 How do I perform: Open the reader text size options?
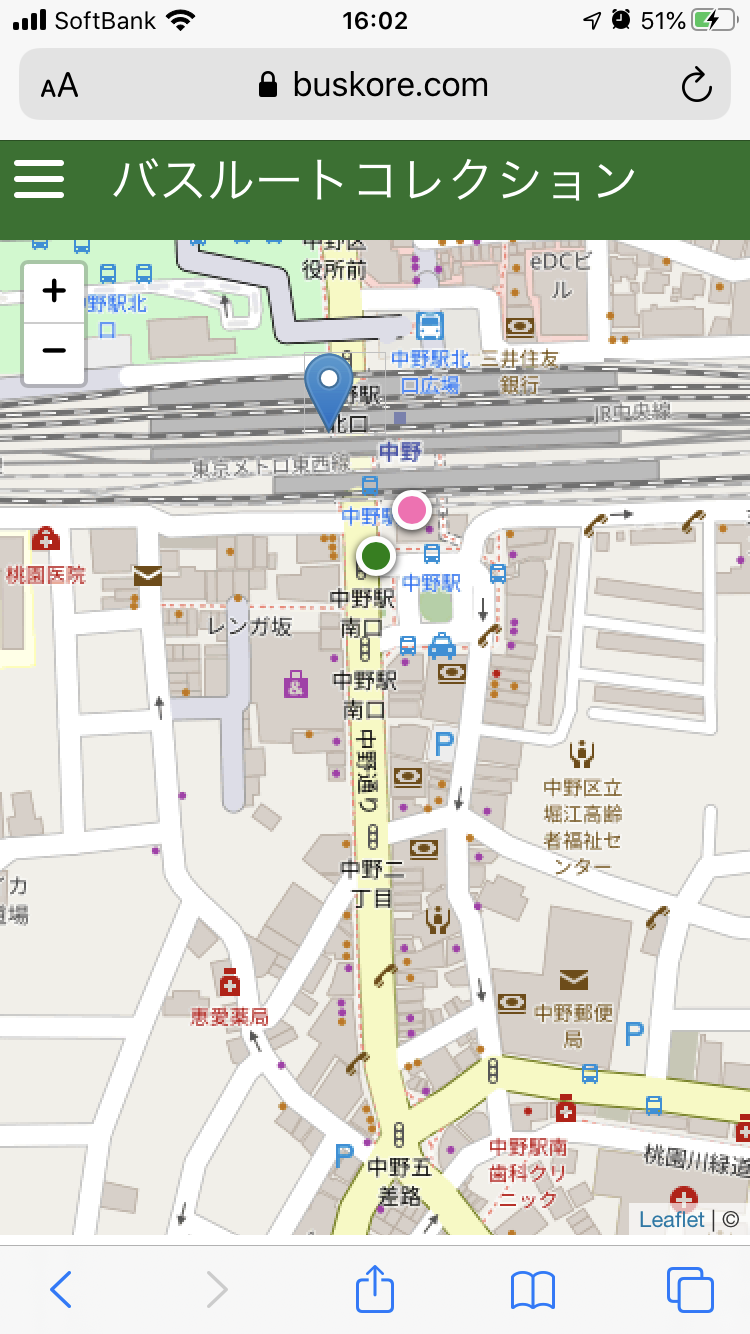coord(60,85)
